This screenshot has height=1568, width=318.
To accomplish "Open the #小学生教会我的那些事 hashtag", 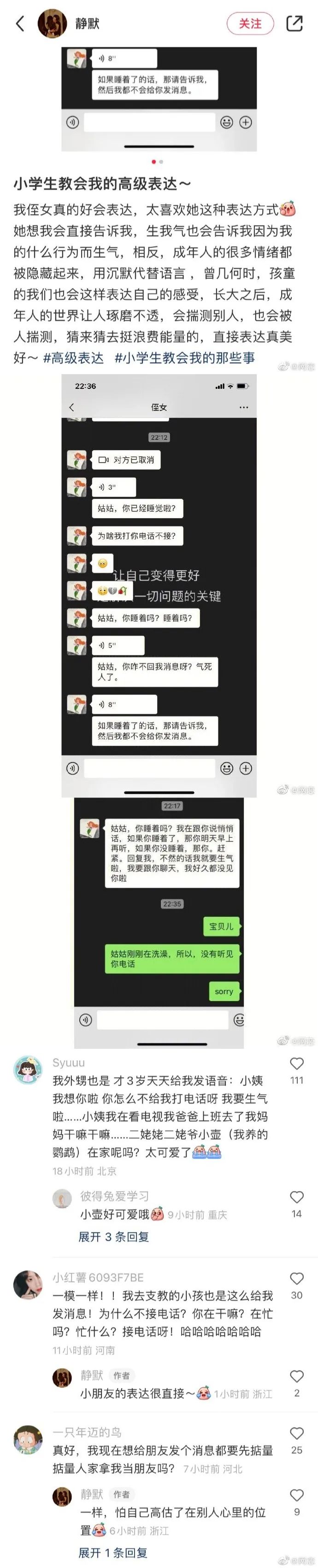I will 185,358.
